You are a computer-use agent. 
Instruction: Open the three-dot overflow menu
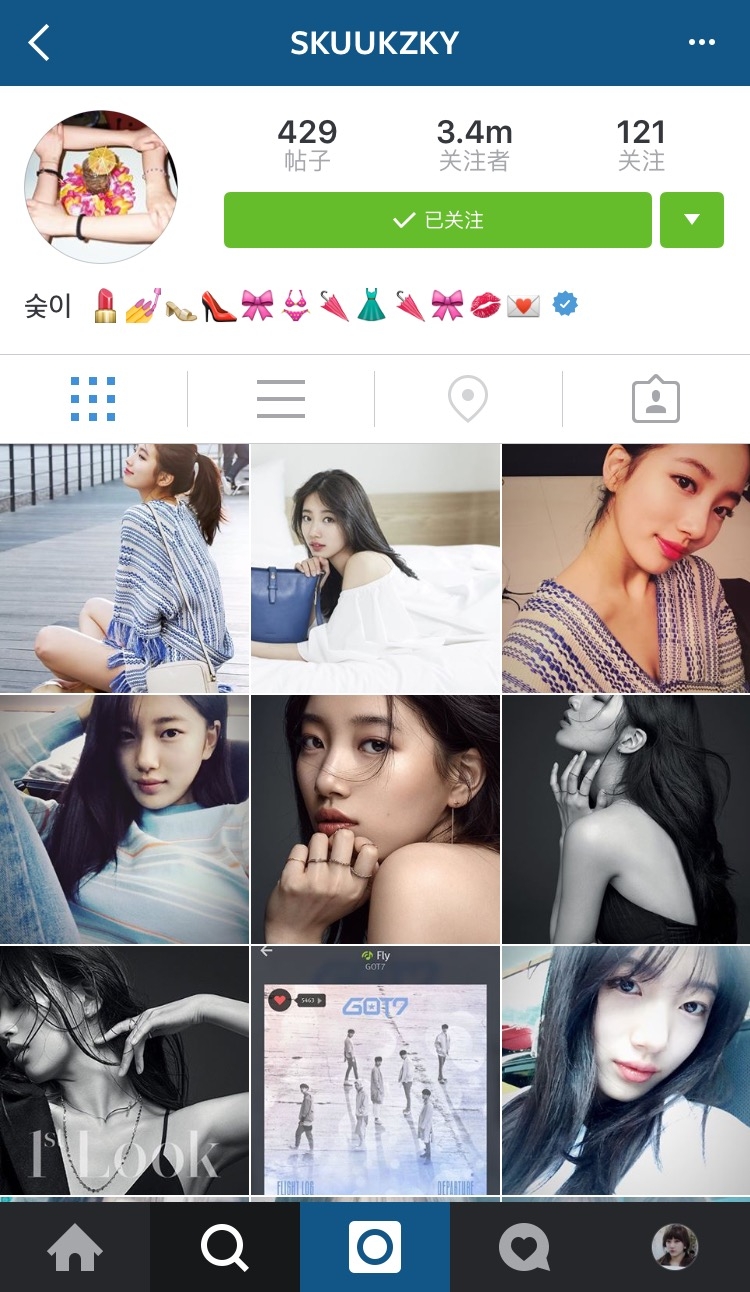(702, 43)
